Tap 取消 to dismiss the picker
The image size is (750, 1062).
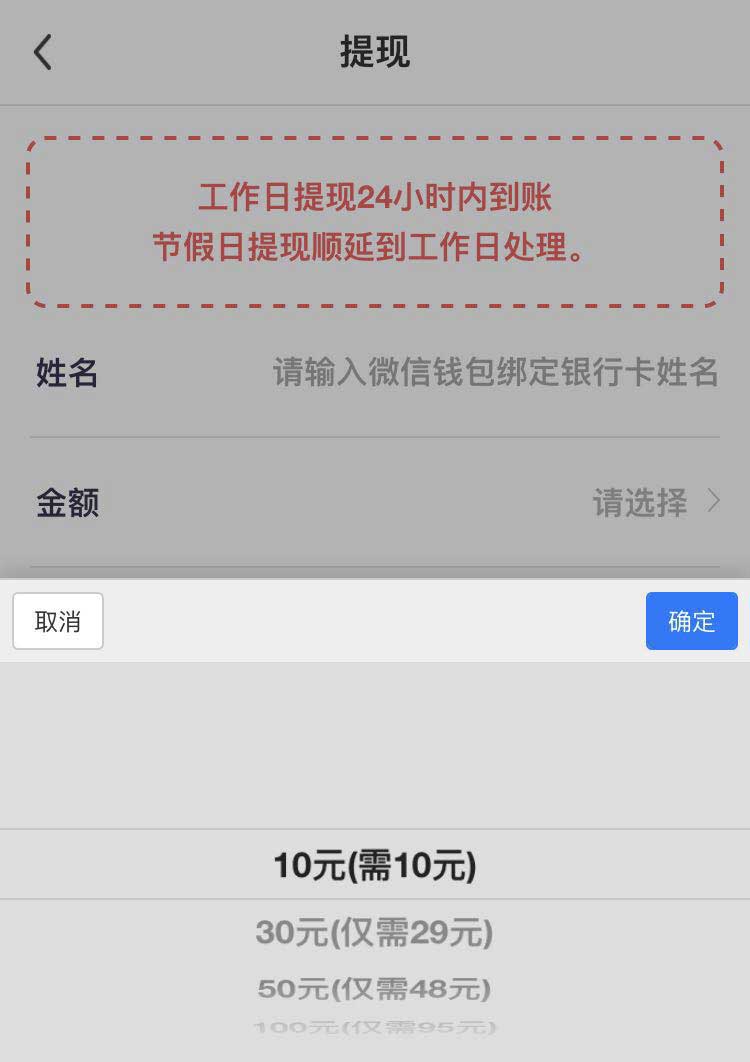58,621
